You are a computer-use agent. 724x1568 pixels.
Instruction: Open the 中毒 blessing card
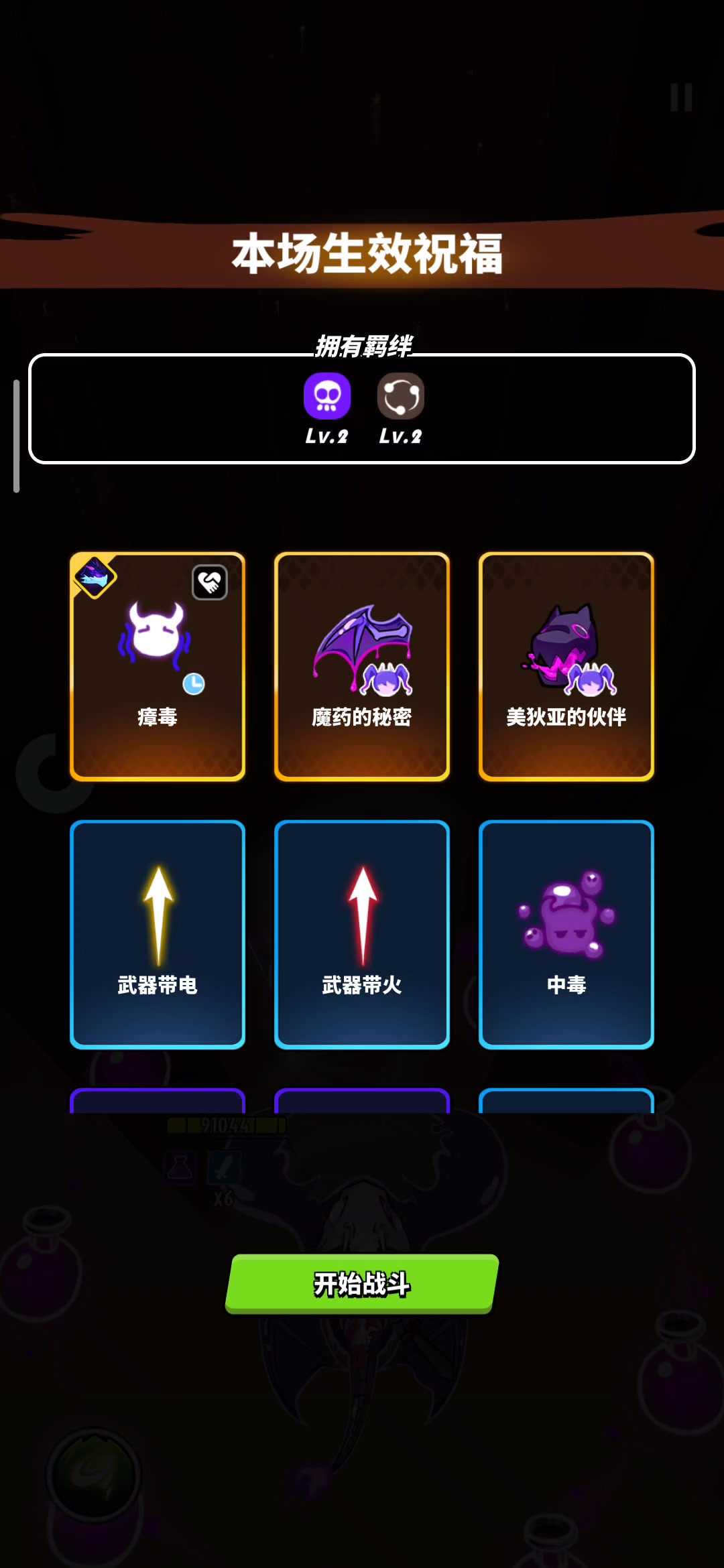(x=566, y=935)
